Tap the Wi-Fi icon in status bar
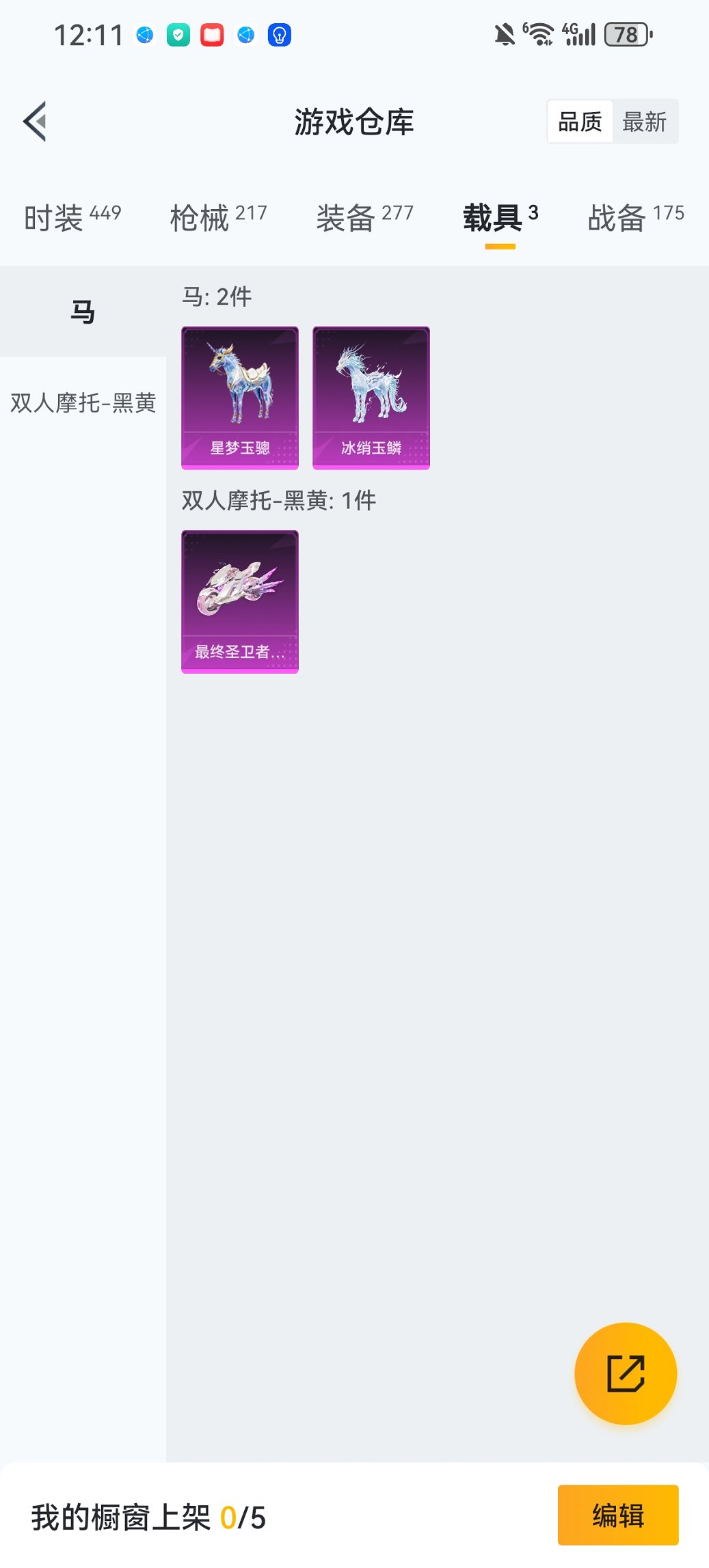The image size is (709, 1568). tap(540, 33)
